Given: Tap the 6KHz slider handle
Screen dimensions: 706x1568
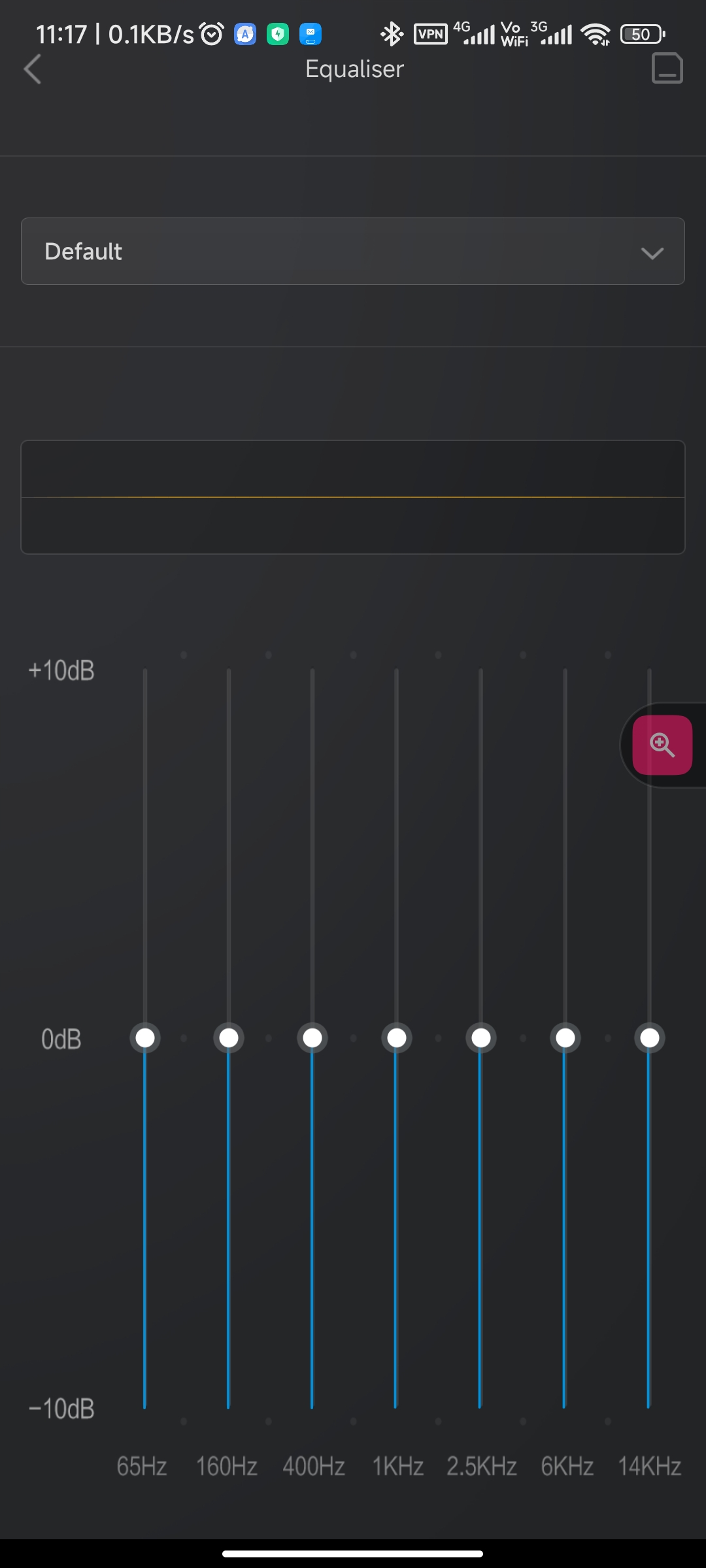Looking at the screenshot, I should [565, 1037].
